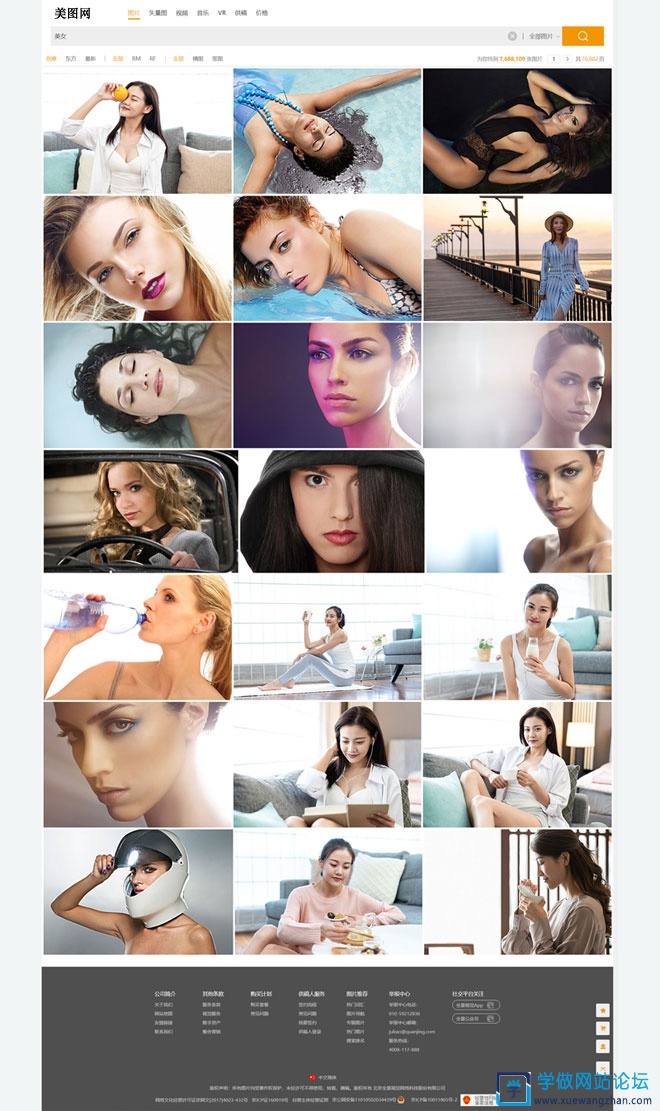Image resolution: width=660 pixels, height=1111 pixels.
Task: Filter by RM license
Action: pyautogui.click(x=136, y=59)
